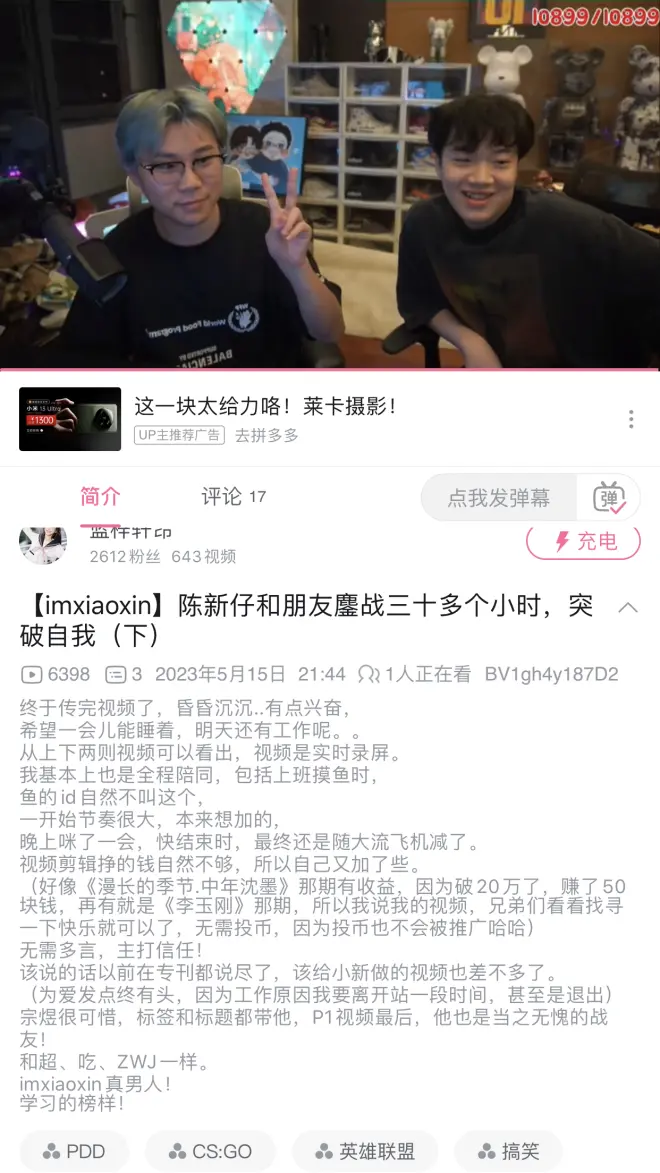Open the 英雄联盟 tag
Image resolution: width=660 pixels, height=1173 pixels.
point(364,1151)
